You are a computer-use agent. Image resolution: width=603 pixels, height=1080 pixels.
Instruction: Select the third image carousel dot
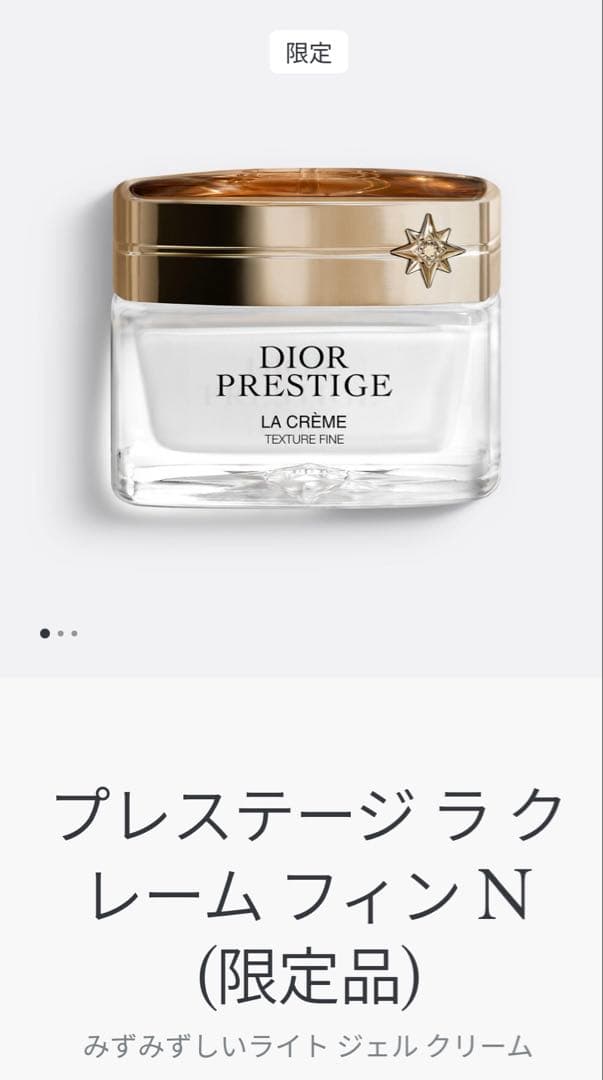(75, 633)
